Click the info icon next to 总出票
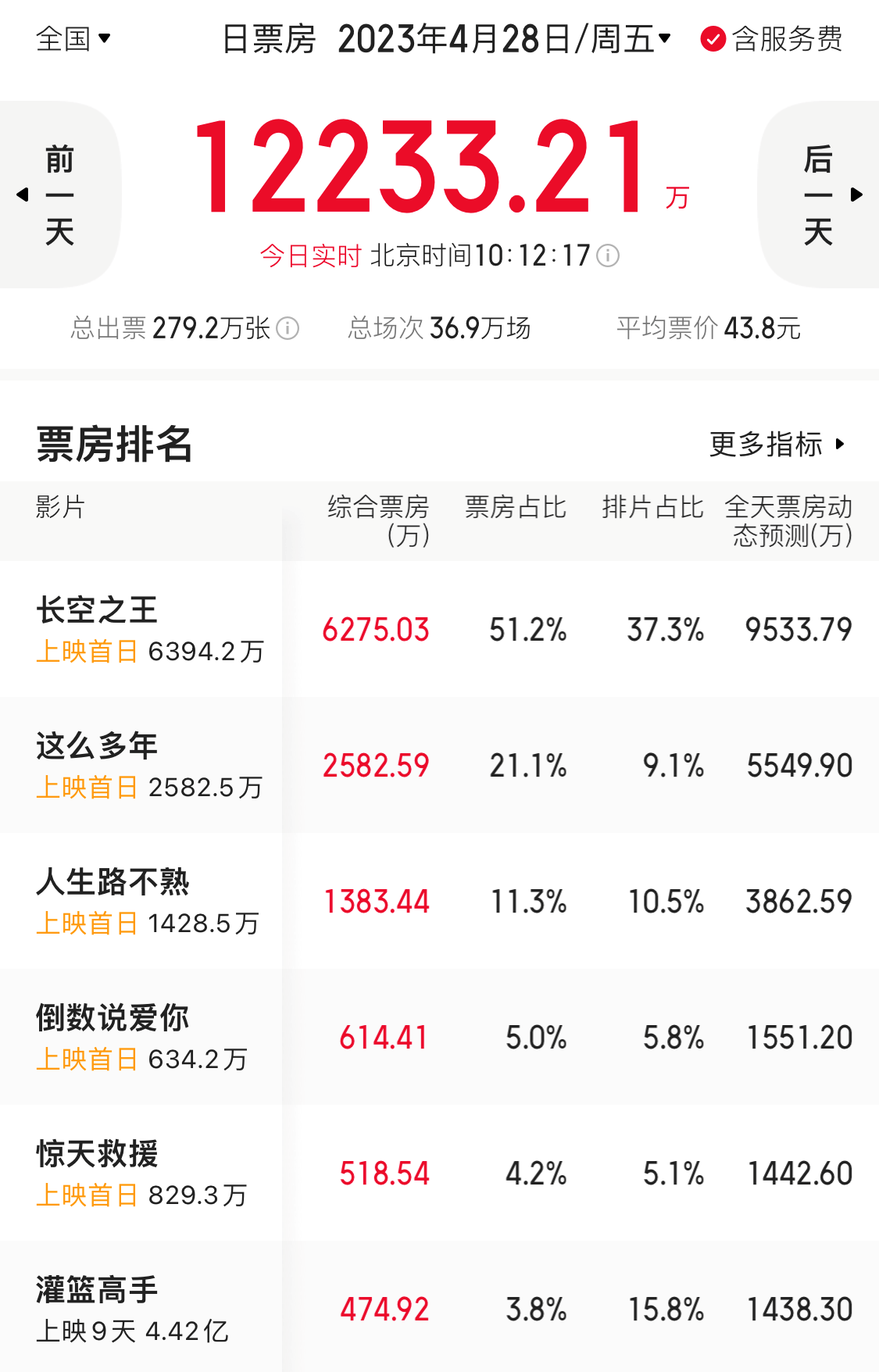This screenshot has height=1372, width=879. coord(289,328)
